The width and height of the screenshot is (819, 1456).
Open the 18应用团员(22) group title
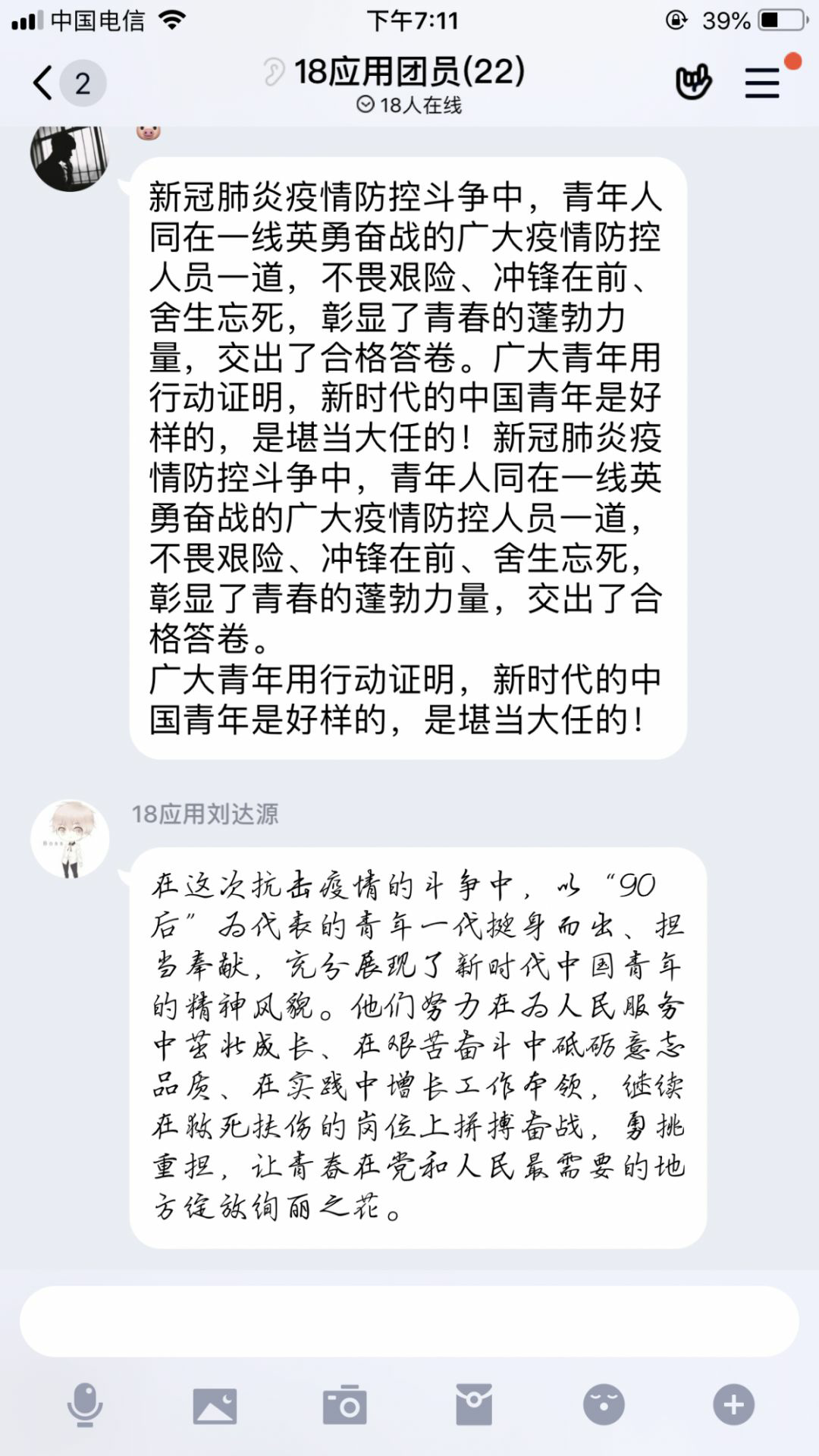click(409, 73)
